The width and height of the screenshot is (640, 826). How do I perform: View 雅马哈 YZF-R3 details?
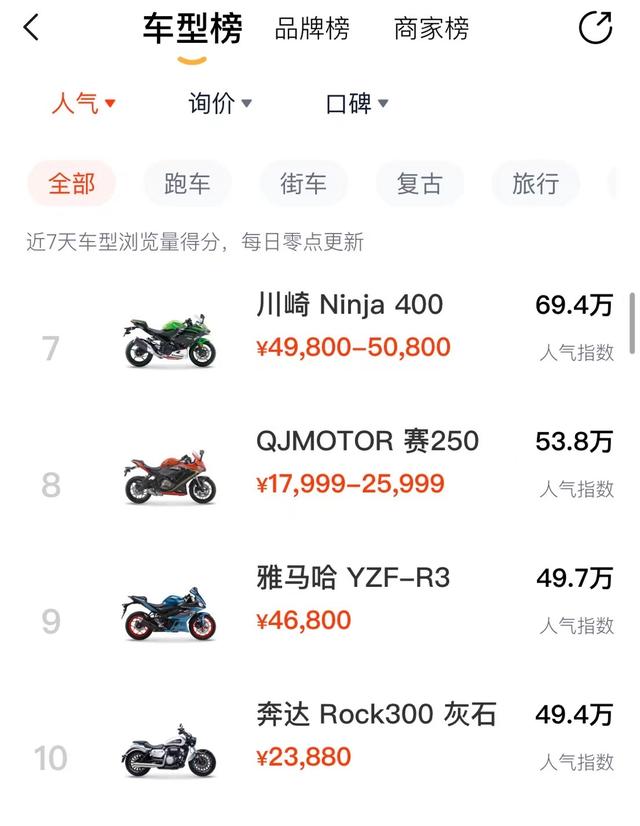pos(353,578)
